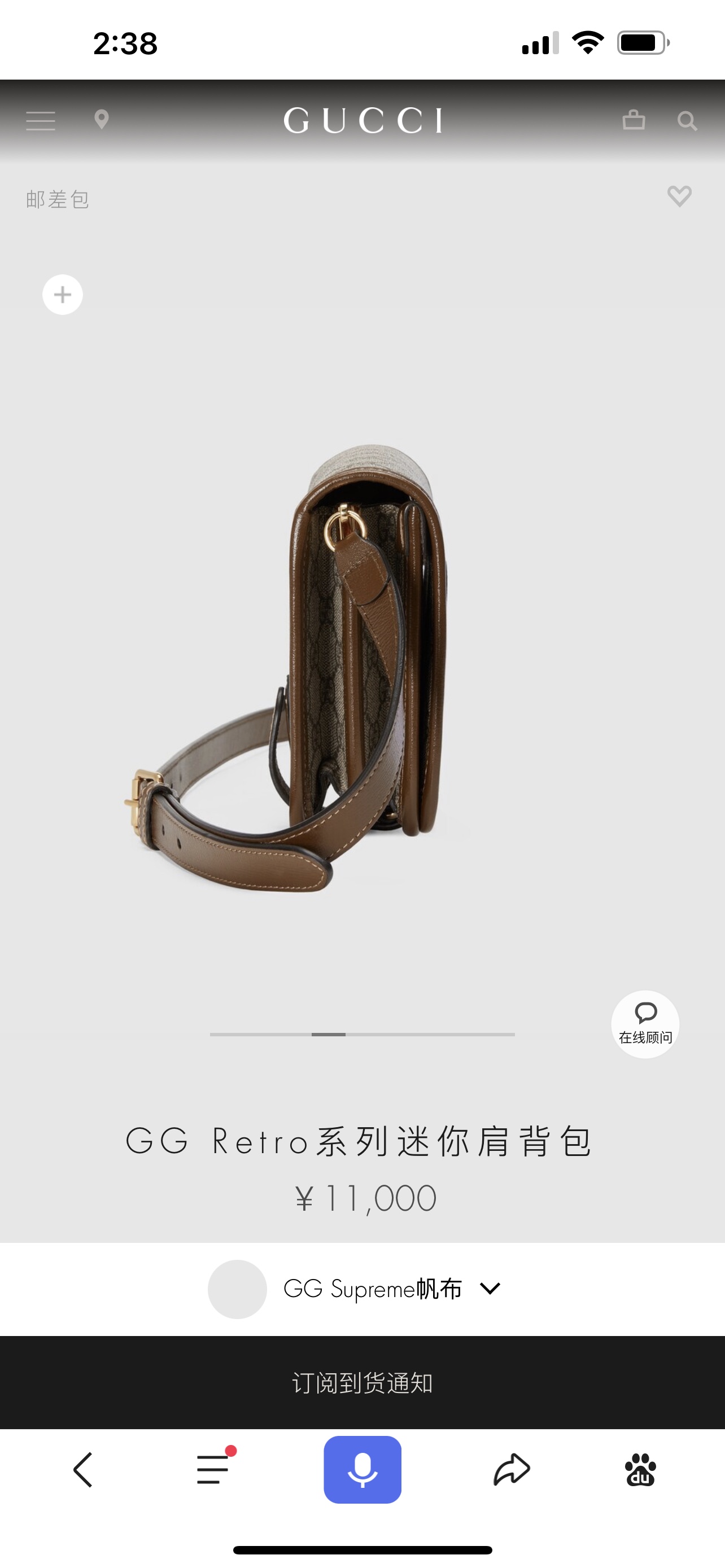The height and width of the screenshot is (1568, 725).
Task: Add the bag to wishlist
Action: 679,196
